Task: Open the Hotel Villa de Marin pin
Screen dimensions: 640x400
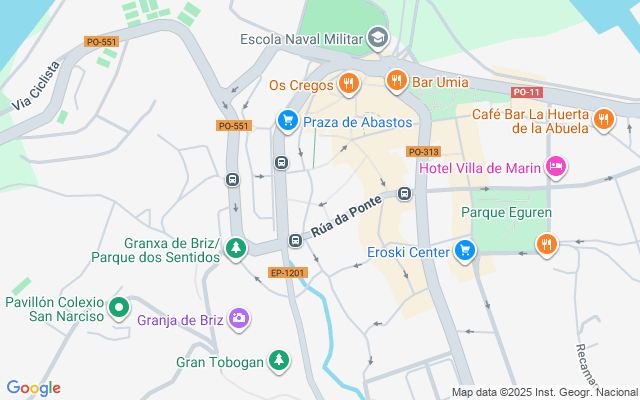Action: click(x=557, y=167)
